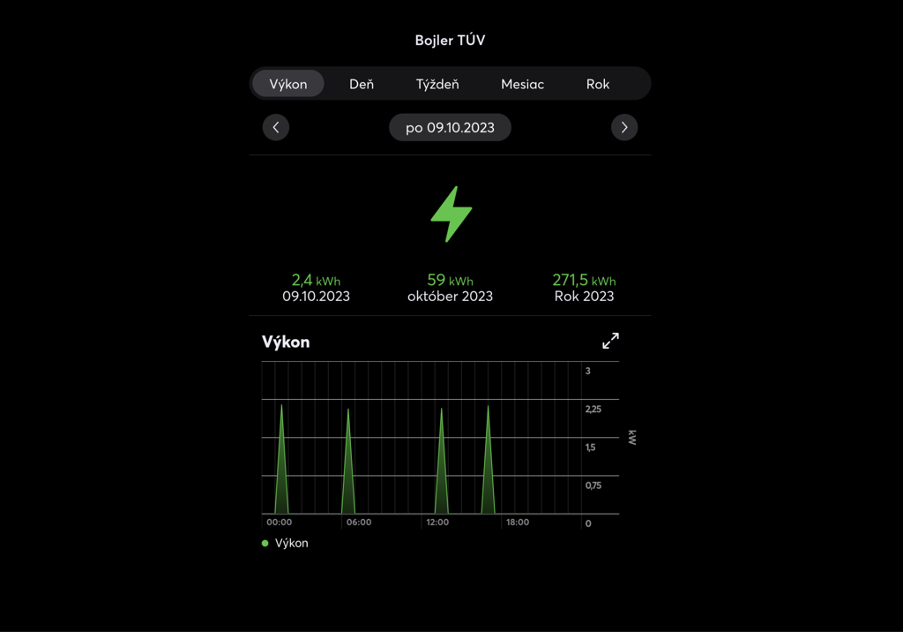Expand the Výkon chart to fullscreen

tap(610, 341)
